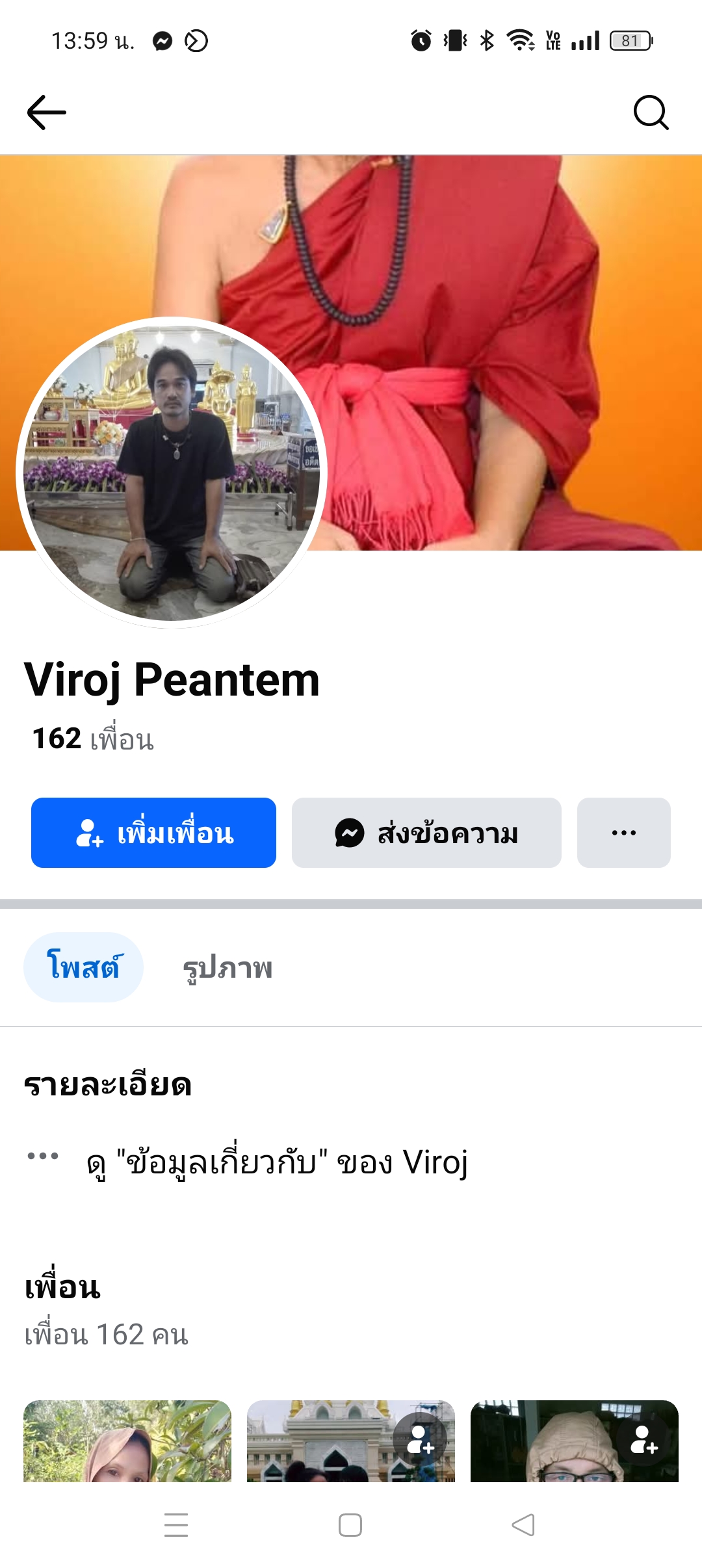Screen dimensions: 702x1568
Task: Open the search magnifier icon
Action: [x=651, y=112]
